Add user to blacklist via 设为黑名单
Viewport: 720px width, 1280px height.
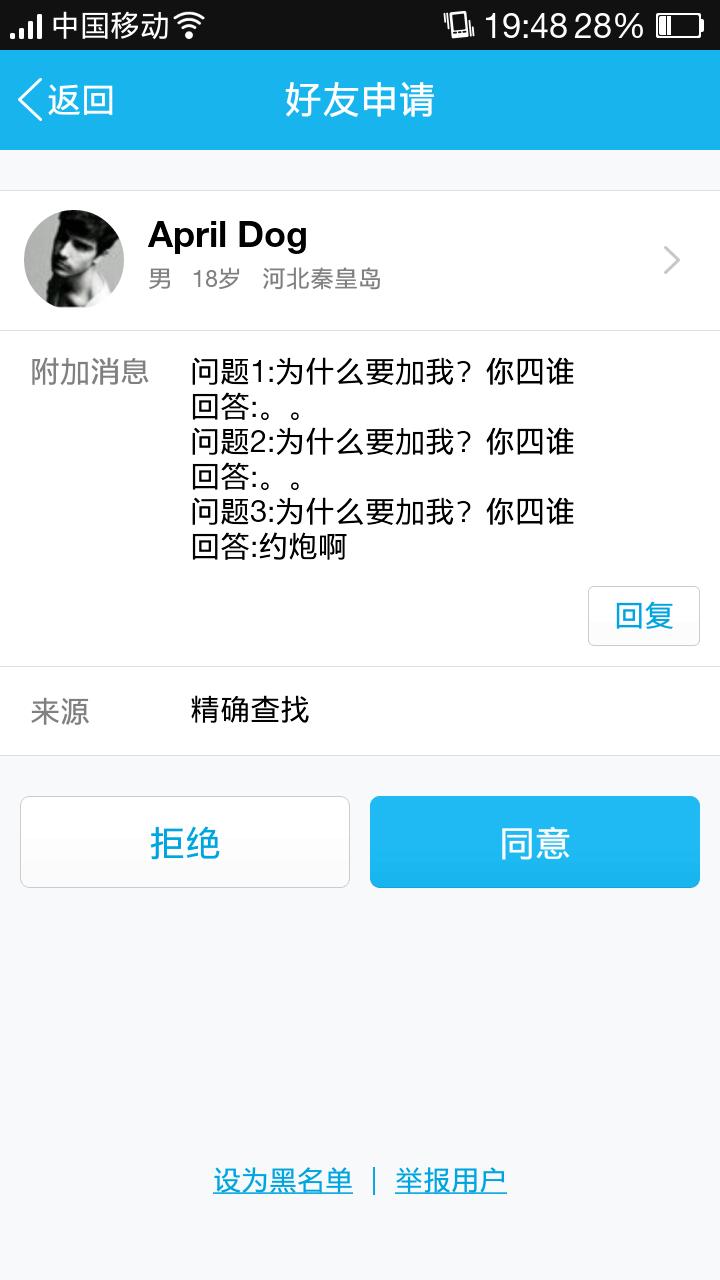[283, 1181]
